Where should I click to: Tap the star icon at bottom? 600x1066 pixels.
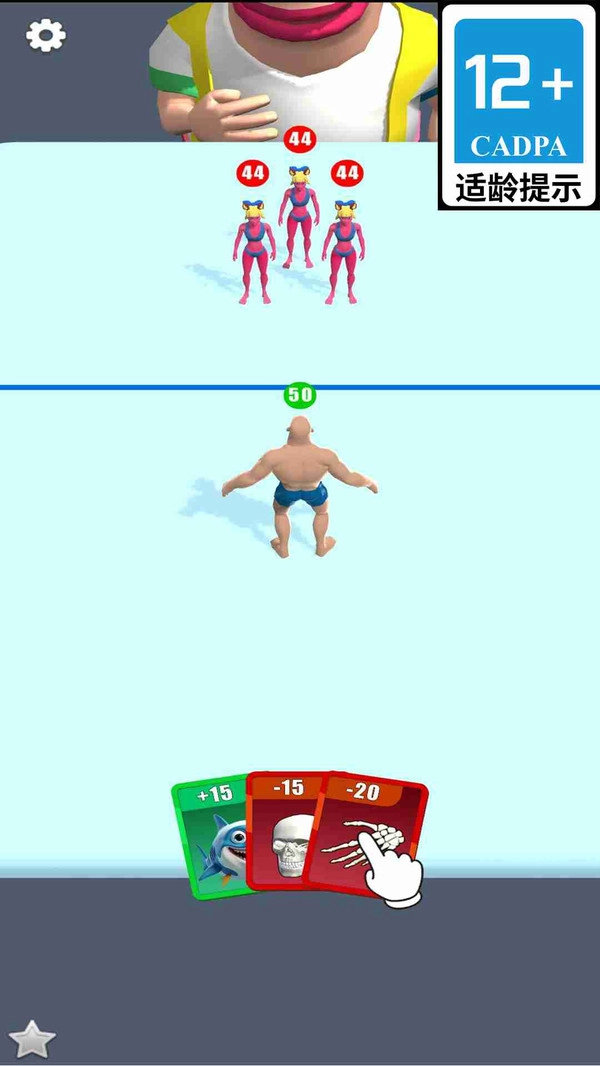point(31,1040)
